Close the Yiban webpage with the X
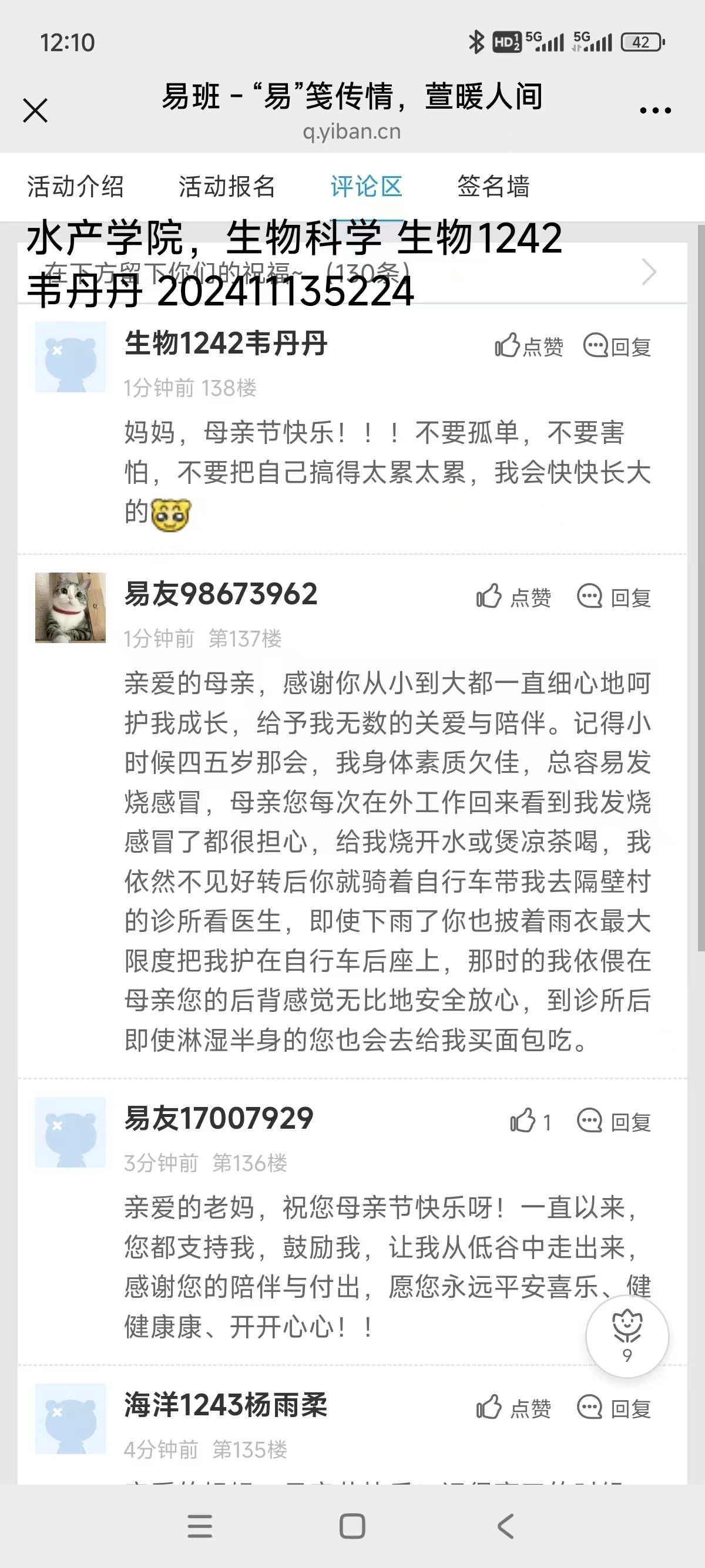Image resolution: width=705 pixels, height=1568 pixels. coord(35,111)
